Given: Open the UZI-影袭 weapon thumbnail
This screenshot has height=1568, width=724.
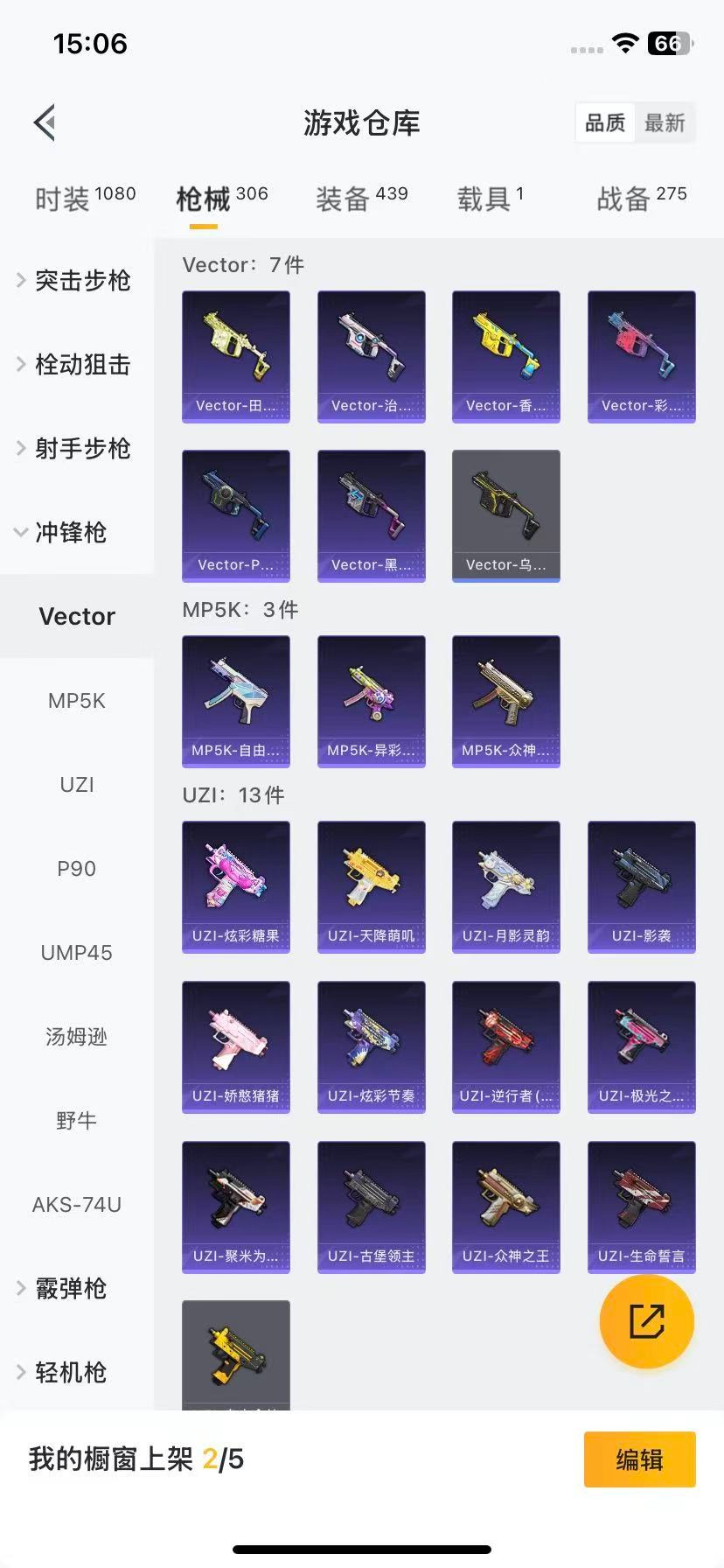Looking at the screenshot, I should (641, 886).
